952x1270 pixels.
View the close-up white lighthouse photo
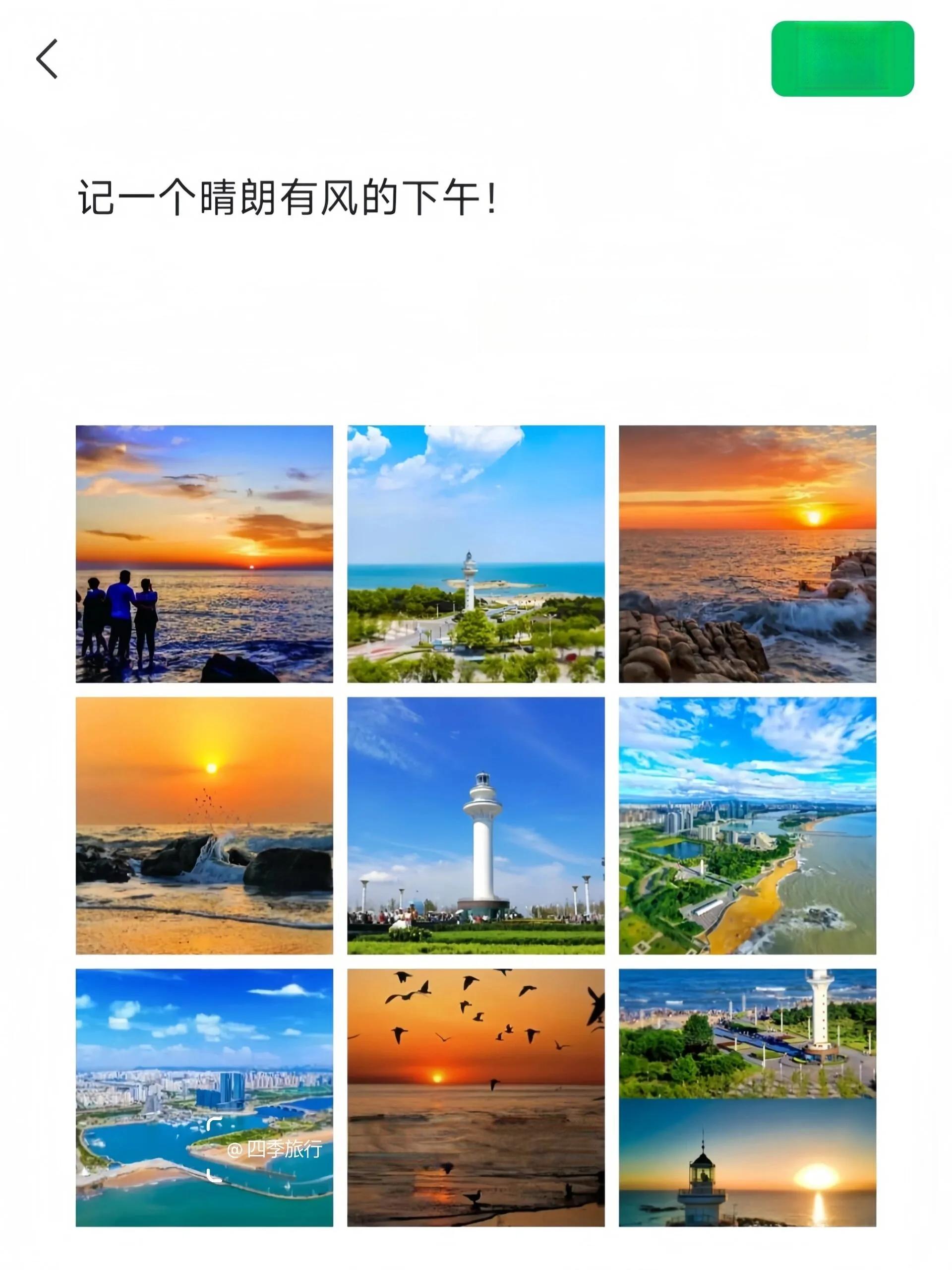click(475, 825)
